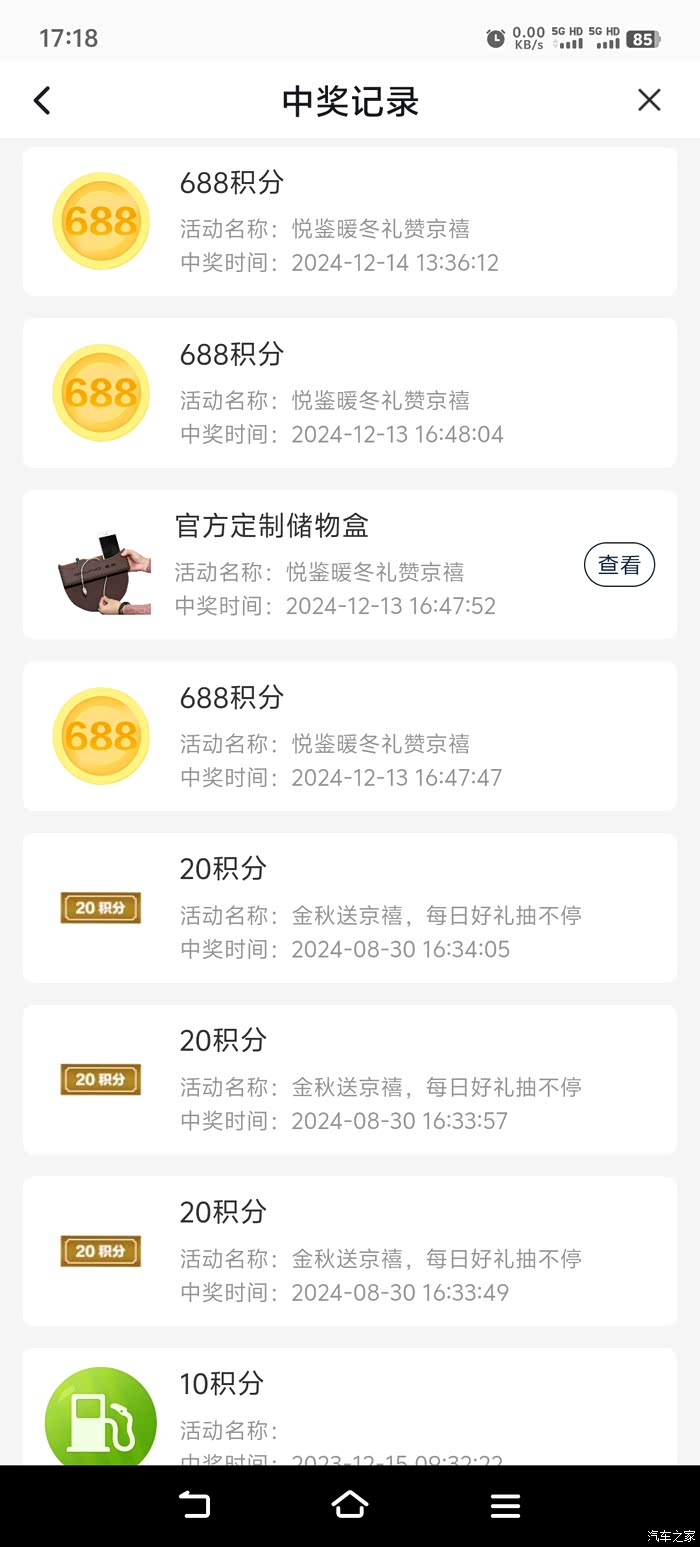This screenshot has width=700, height=1547.
Task: Open the system recent apps menu
Action: pos(505,1505)
